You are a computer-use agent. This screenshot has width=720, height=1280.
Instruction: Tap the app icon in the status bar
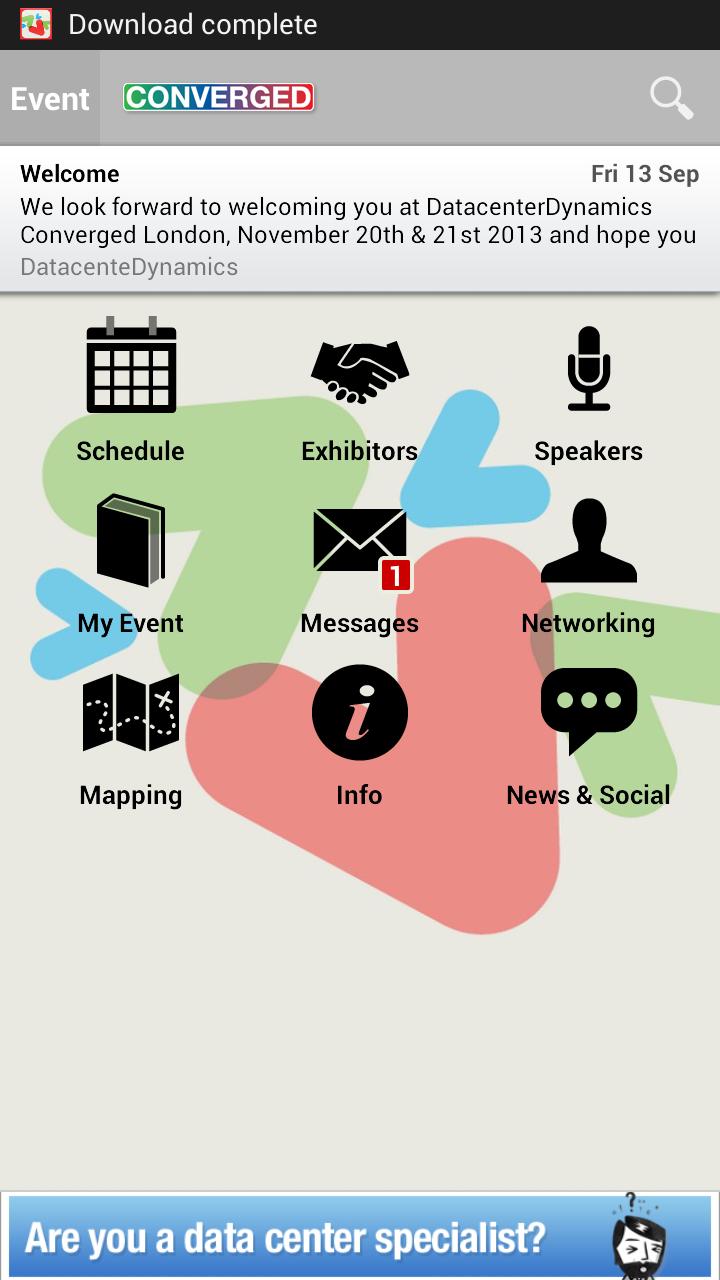[x=36, y=24]
